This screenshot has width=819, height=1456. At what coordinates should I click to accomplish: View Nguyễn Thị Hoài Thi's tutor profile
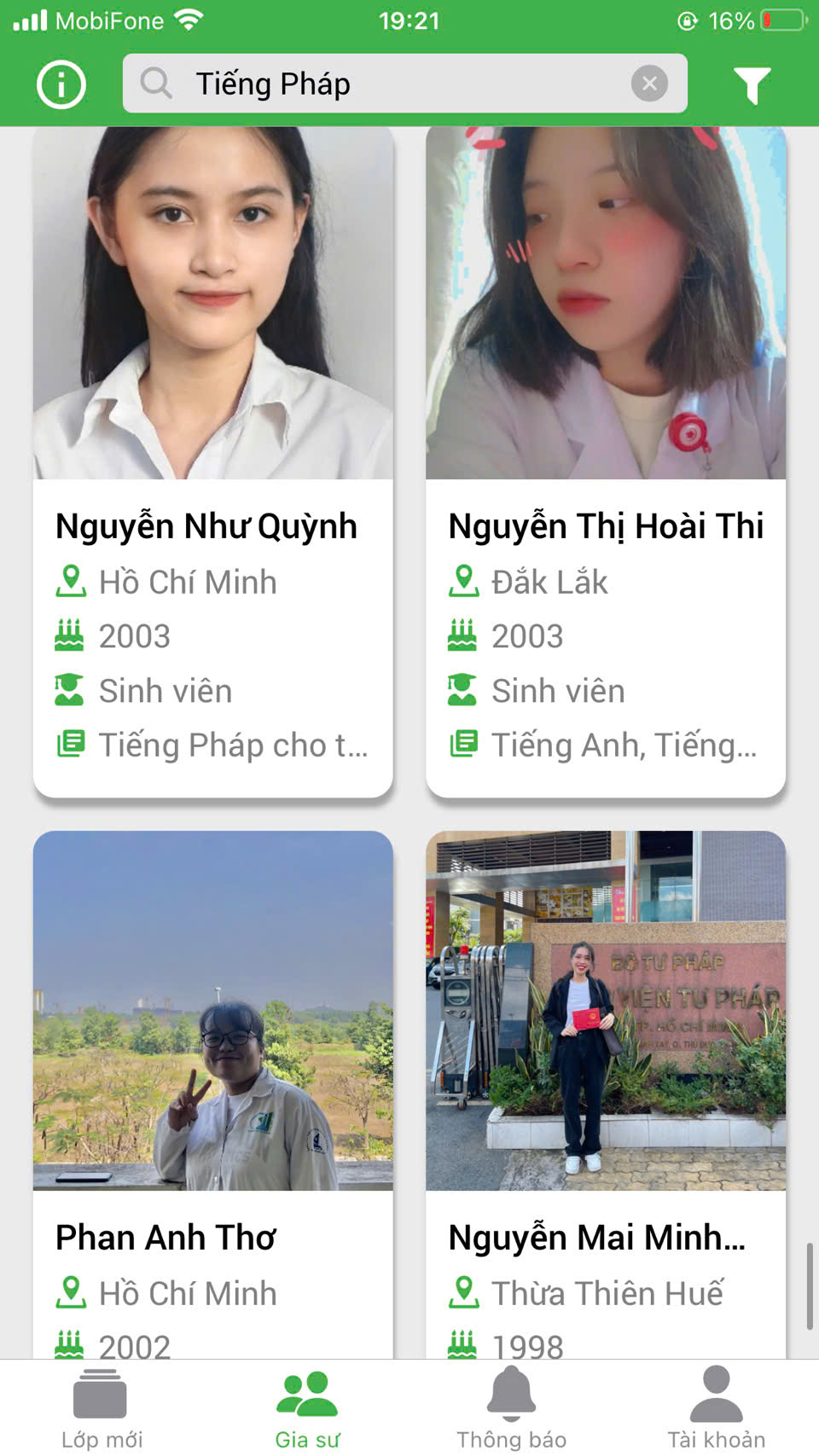[x=606, y=461]
